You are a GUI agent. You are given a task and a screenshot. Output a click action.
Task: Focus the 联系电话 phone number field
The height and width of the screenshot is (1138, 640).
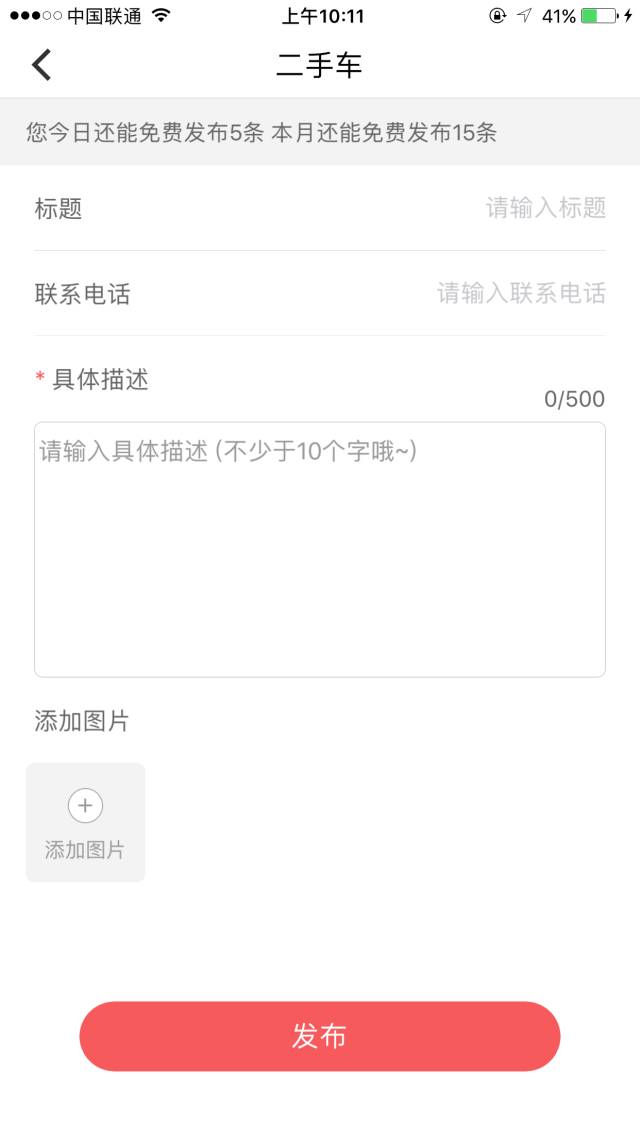click(x=320, y=293)
